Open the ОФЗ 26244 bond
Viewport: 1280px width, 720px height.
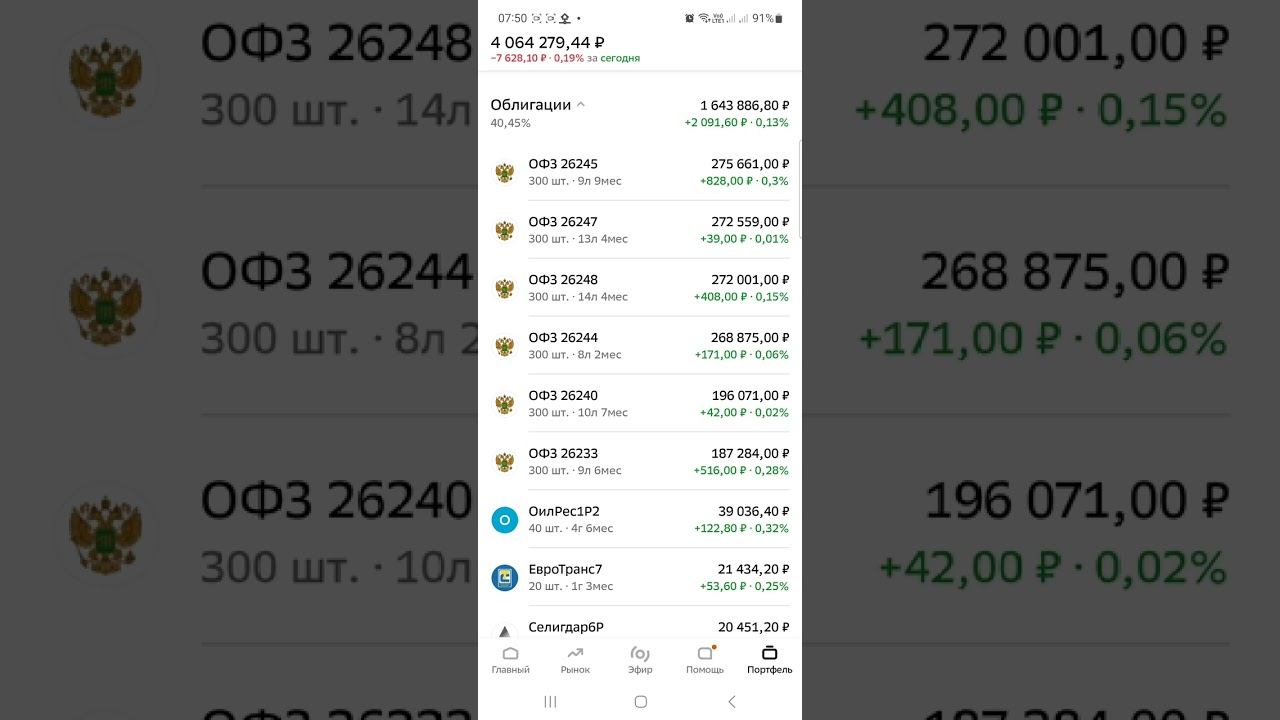click(640, 346)
